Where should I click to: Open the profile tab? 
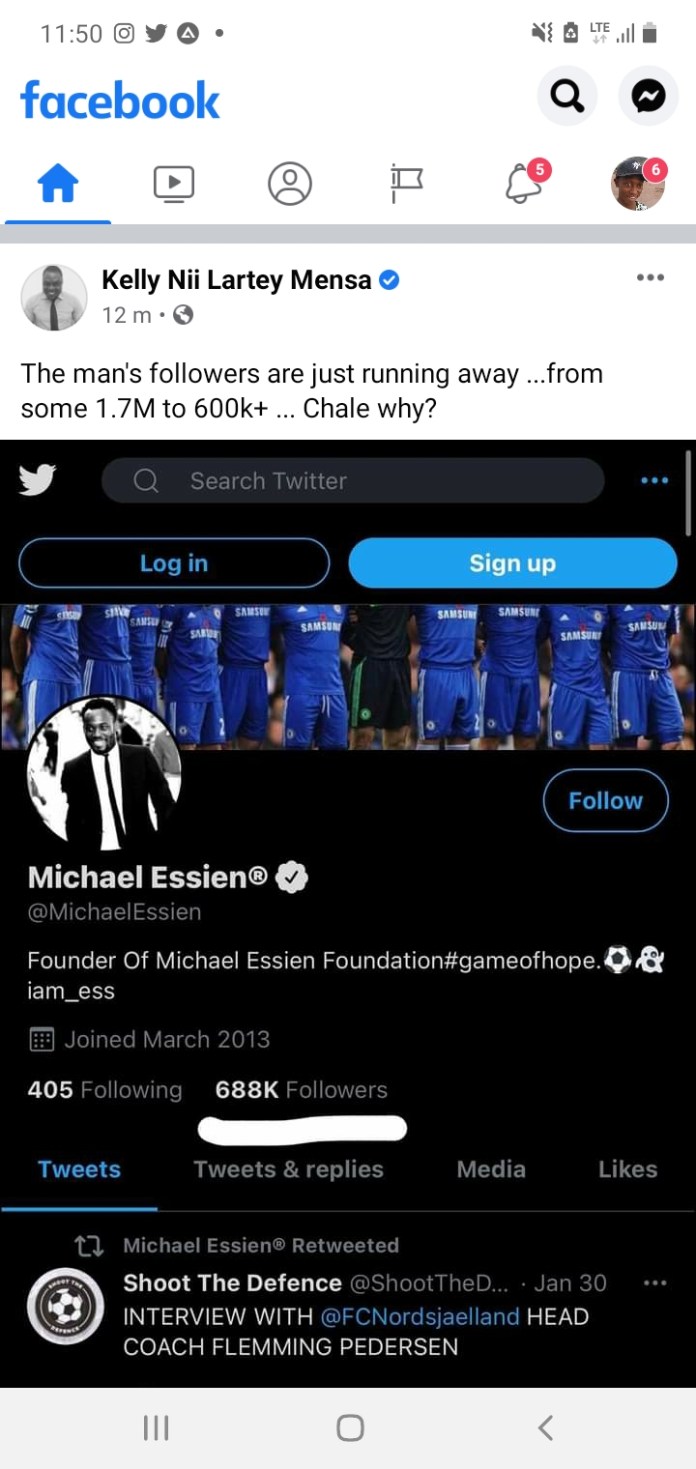pos(290,183)
